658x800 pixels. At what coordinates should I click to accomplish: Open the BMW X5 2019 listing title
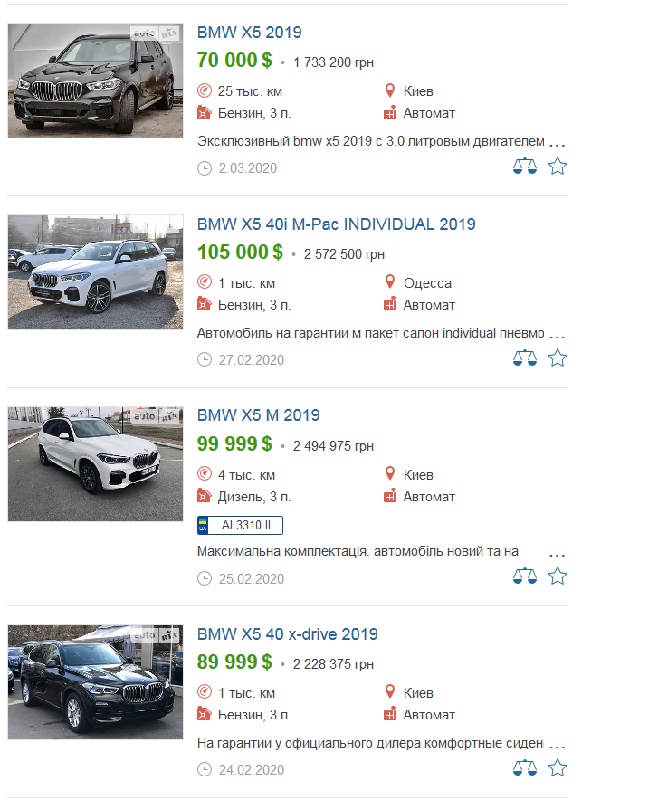[249, 32]
